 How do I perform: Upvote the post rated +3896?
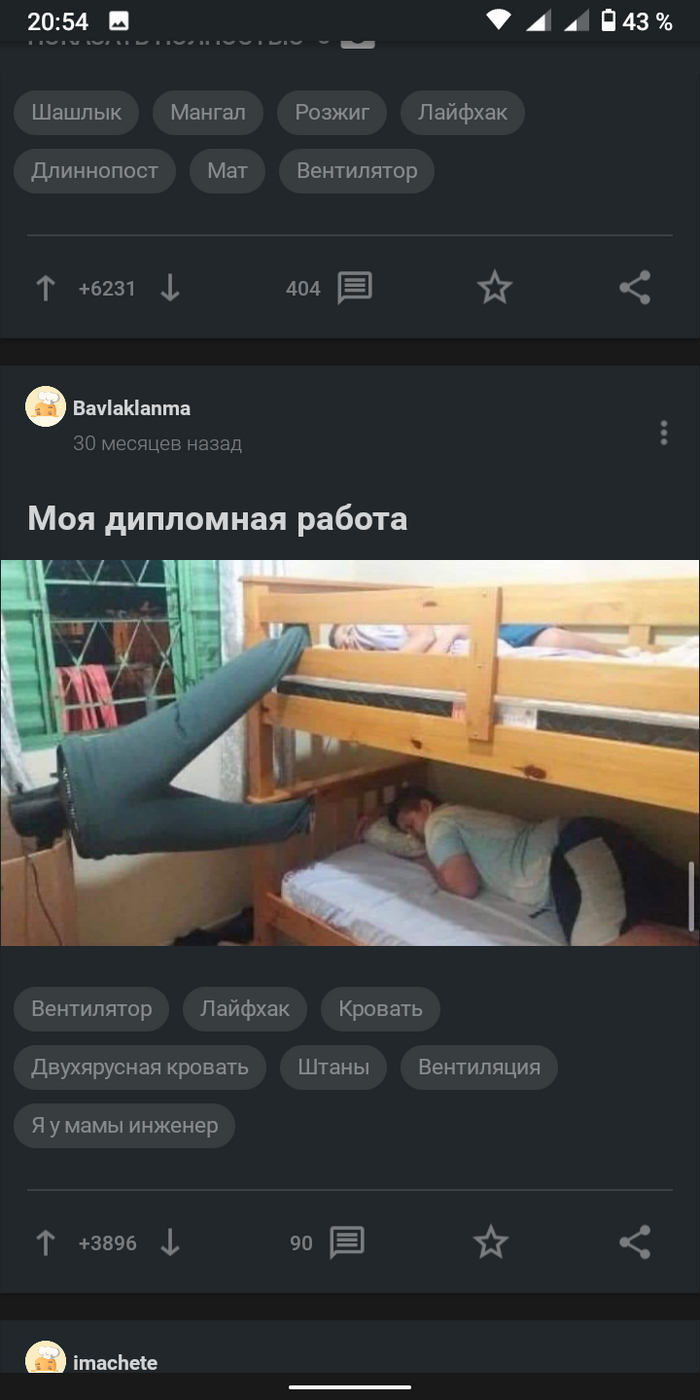pos(45,1243)
